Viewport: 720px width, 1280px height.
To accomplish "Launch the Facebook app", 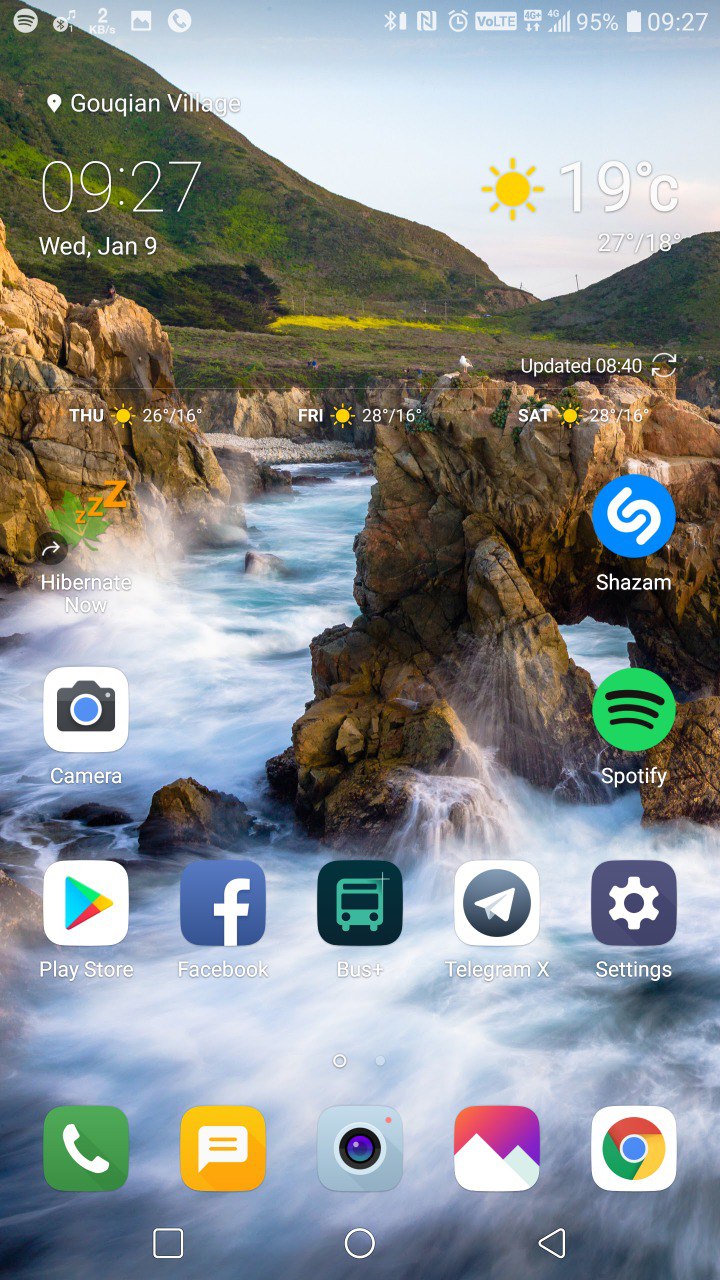I will pyautogui.click(x=223, y=903).
